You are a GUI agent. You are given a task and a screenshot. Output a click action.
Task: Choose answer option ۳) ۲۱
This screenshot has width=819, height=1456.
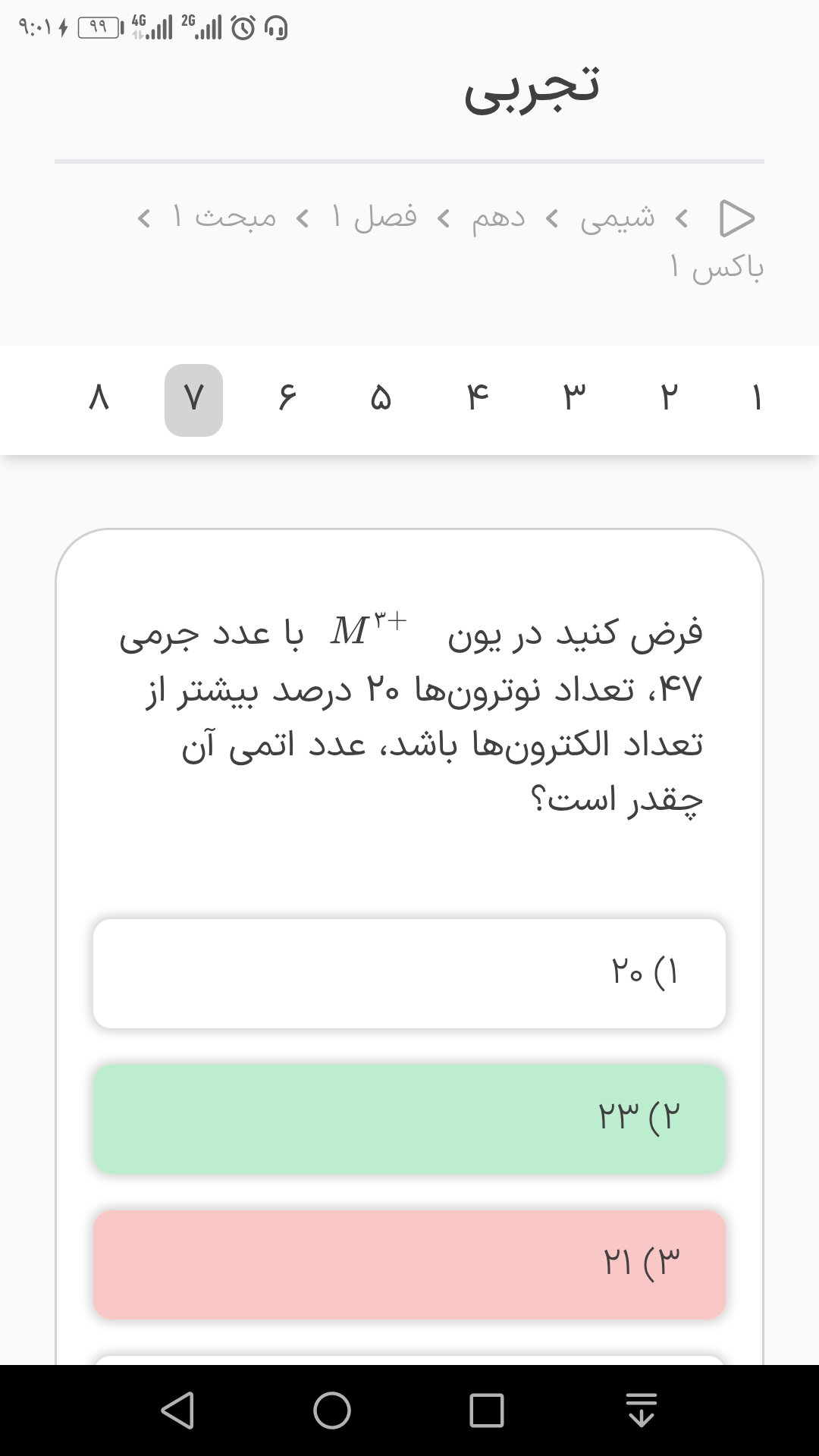(x=409, y=1264)
